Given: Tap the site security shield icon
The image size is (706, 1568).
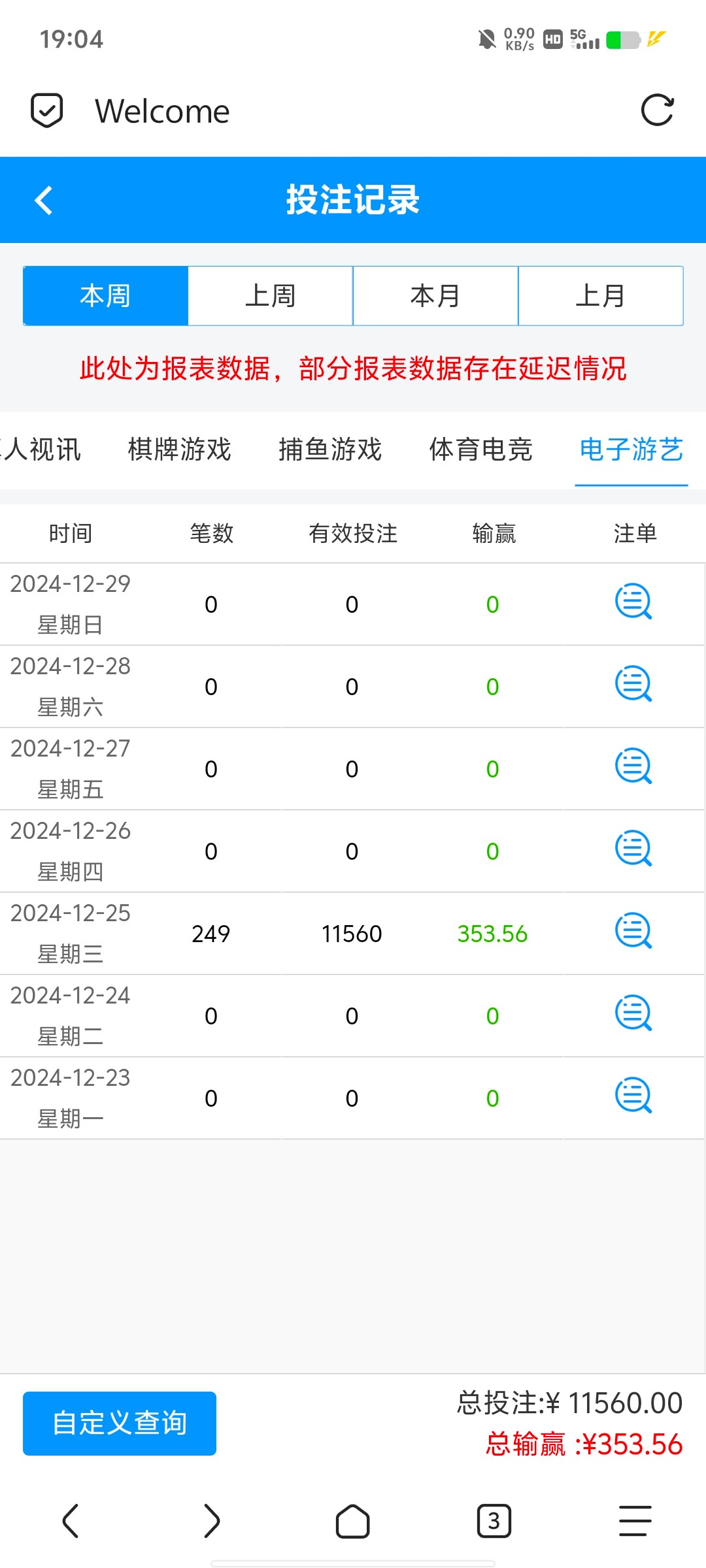Looking at the screenshot, I should [47, 110].
